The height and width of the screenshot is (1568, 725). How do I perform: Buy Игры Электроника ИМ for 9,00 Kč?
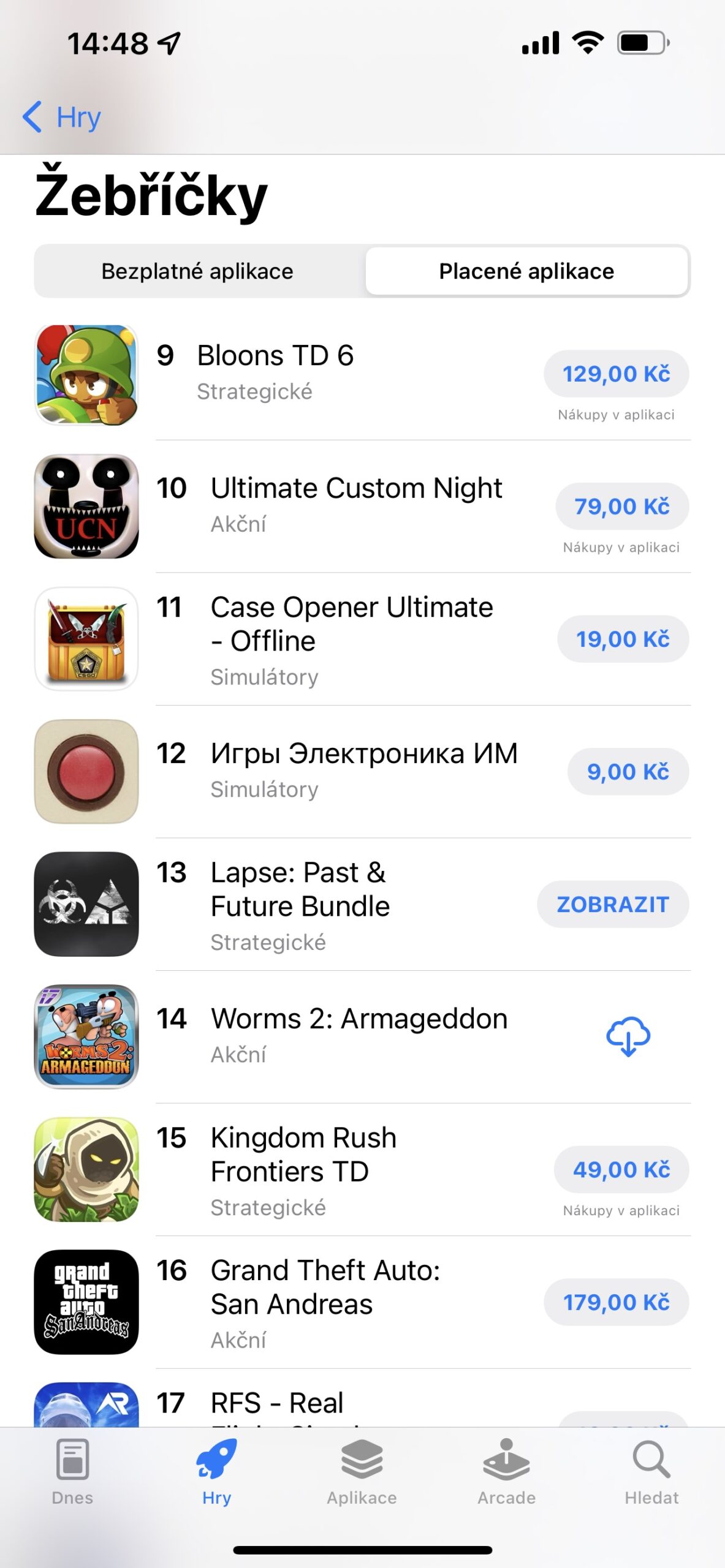coord(628,772)
